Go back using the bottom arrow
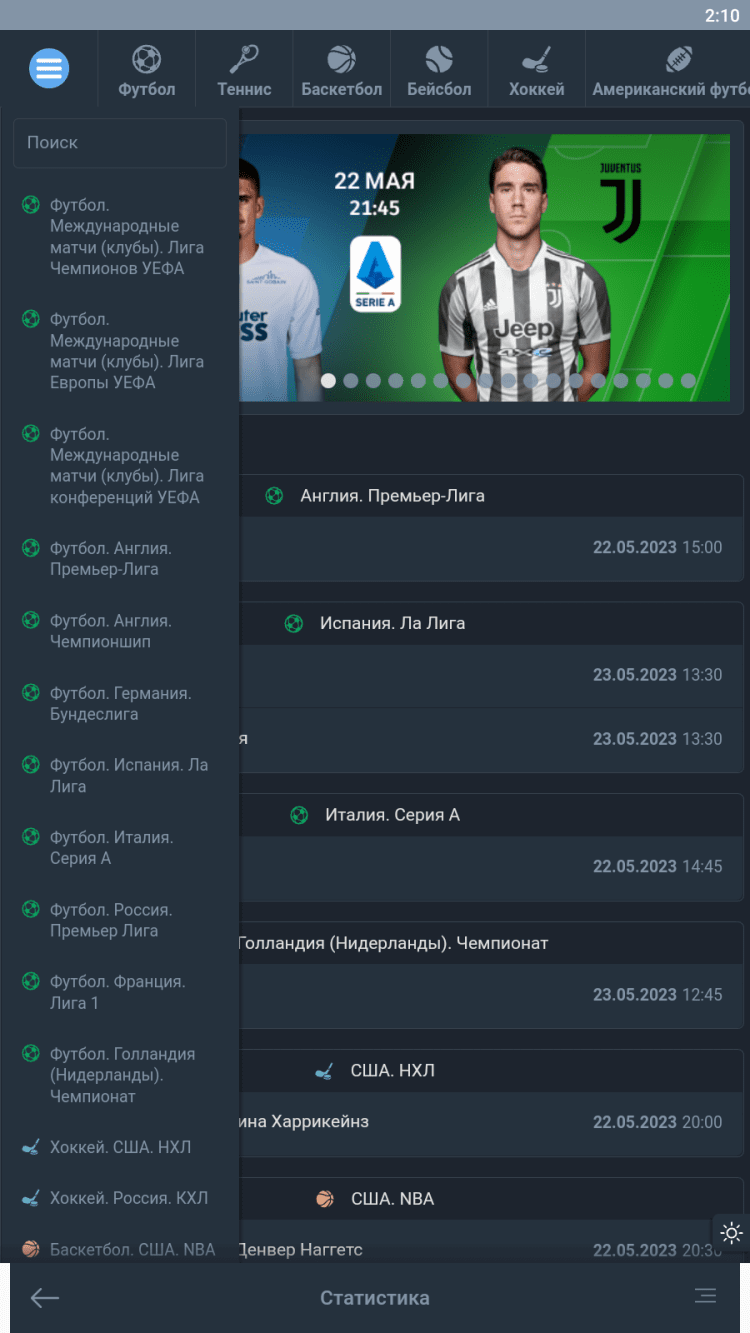 (x=45, y=1298)
